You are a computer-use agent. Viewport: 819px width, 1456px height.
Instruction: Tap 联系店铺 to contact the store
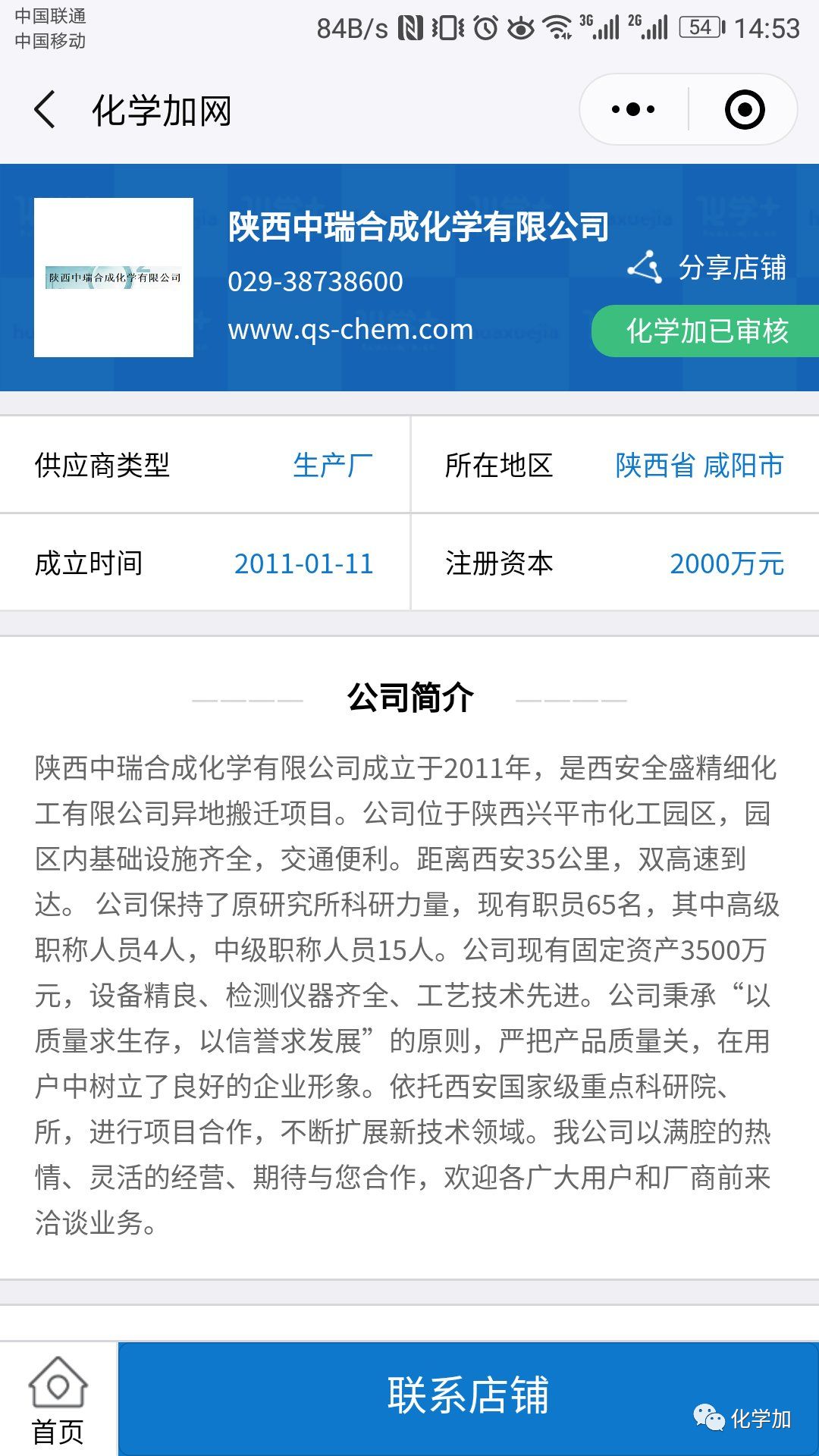click(467, 1396)
